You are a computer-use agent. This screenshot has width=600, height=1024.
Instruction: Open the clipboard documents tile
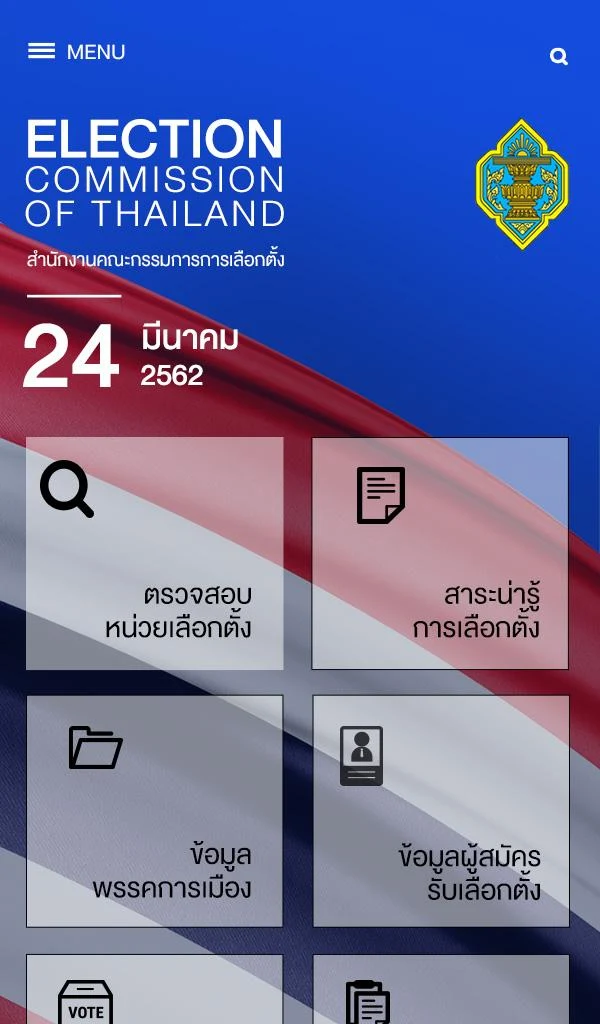441,989
